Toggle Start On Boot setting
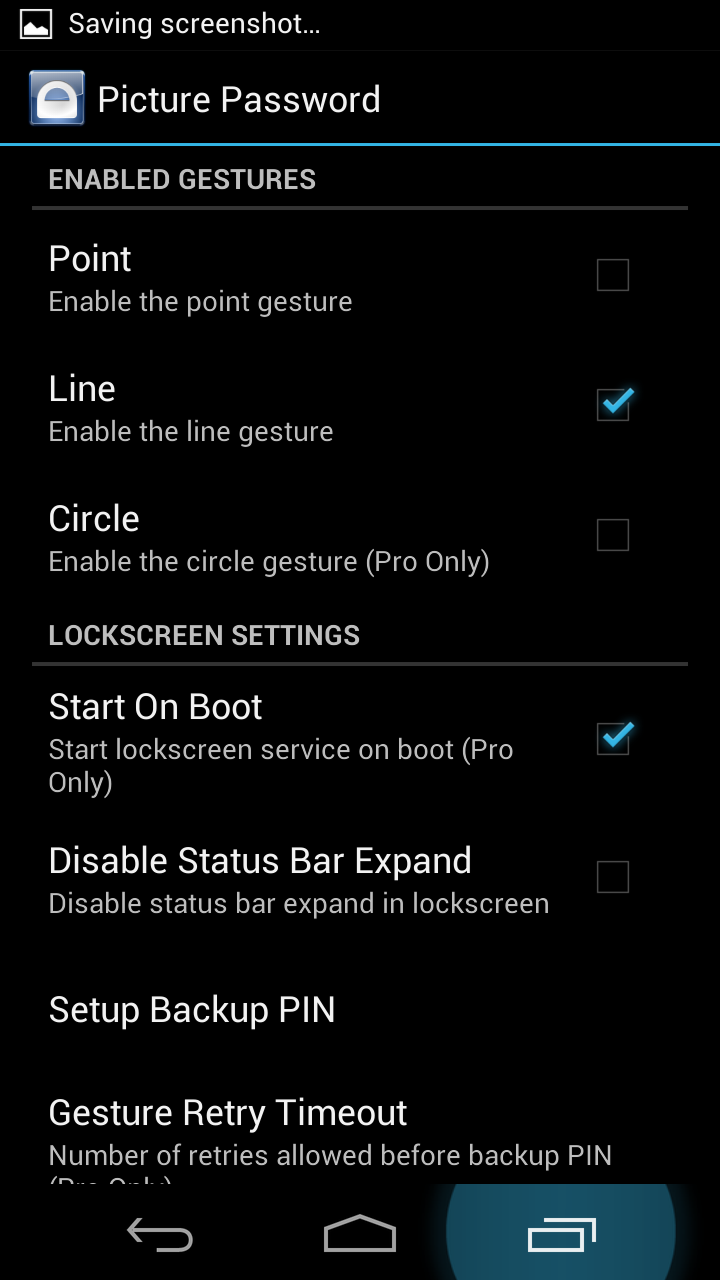This screenshot has width=720, height=1280. click(x=612, y=739)
